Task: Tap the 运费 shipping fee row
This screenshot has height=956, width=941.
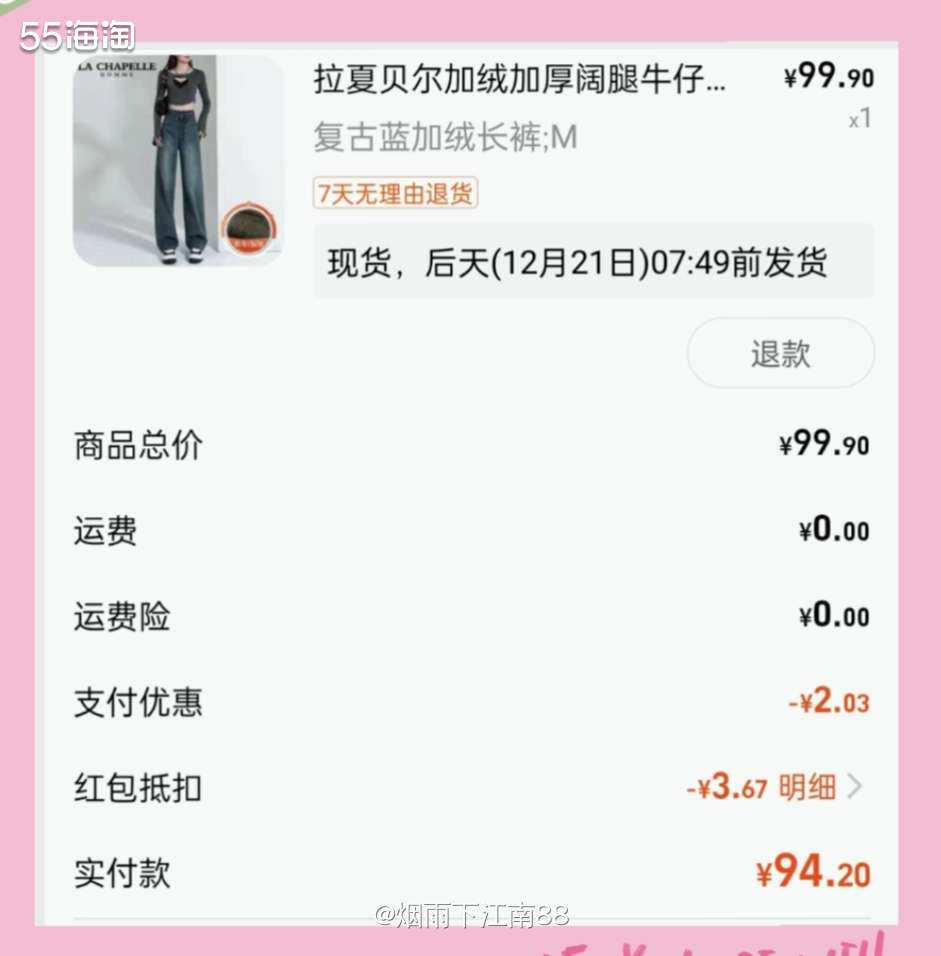Action: [x=104, y=532]
